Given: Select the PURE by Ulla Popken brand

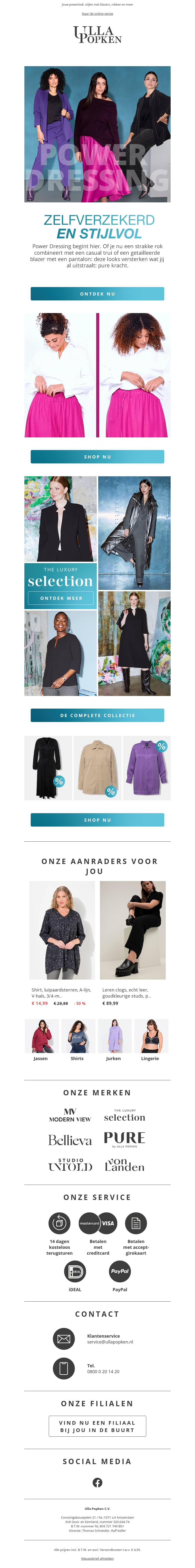Looking at the screenshot, I should [x=124, y=1139].
